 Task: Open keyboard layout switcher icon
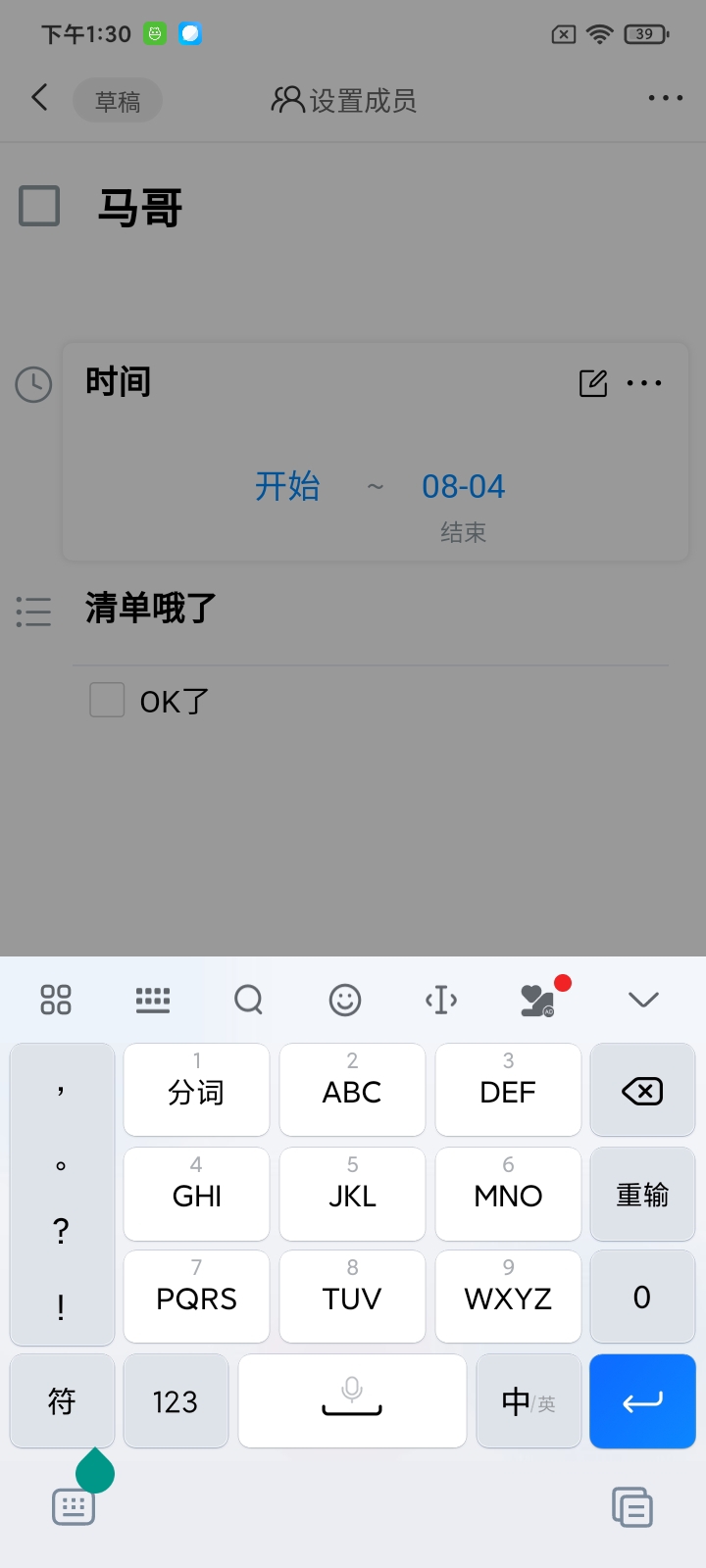152,1000
